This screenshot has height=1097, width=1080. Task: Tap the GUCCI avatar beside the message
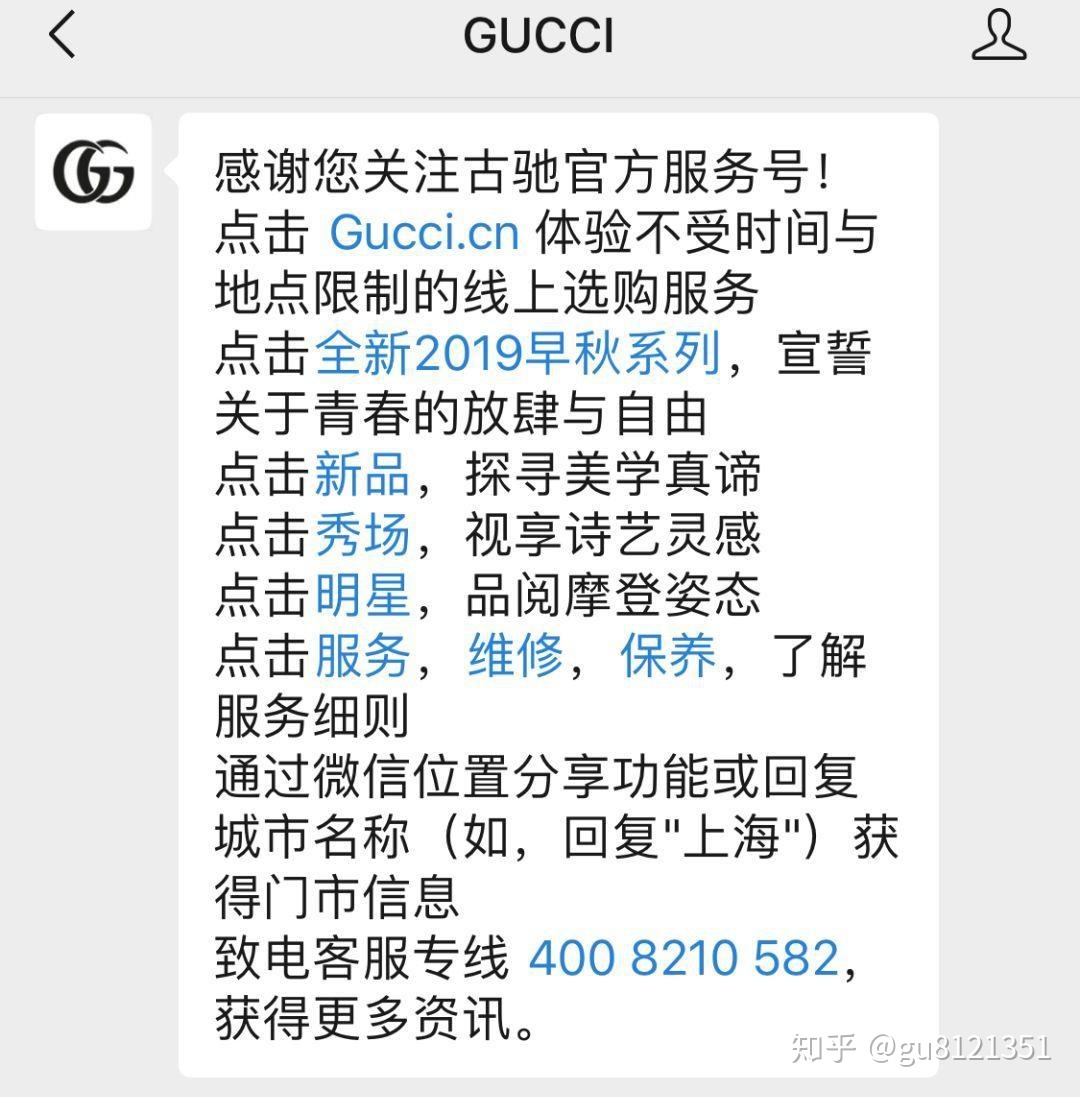point(93,172)
